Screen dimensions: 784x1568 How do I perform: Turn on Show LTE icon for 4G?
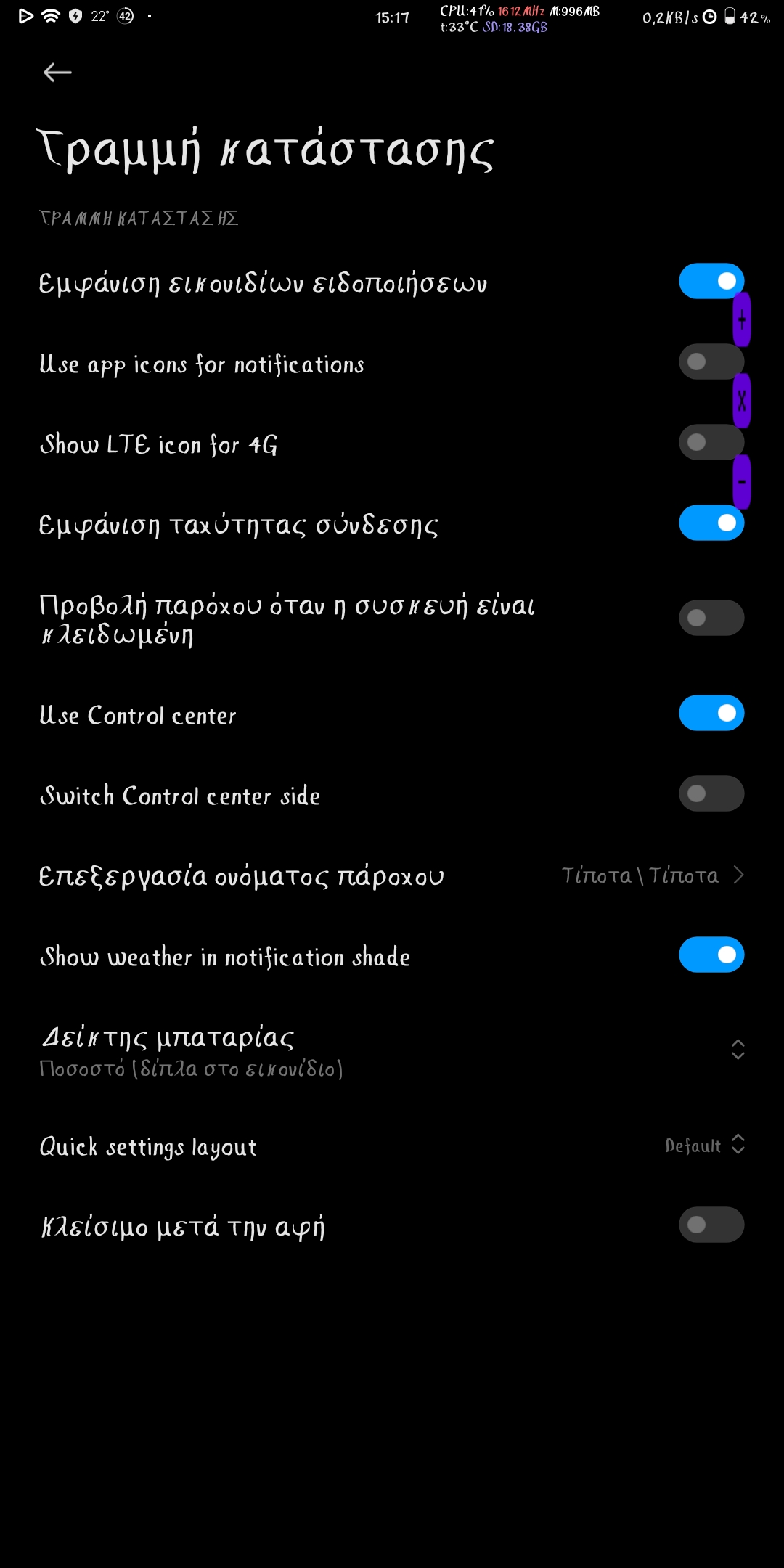click(711, 442)
